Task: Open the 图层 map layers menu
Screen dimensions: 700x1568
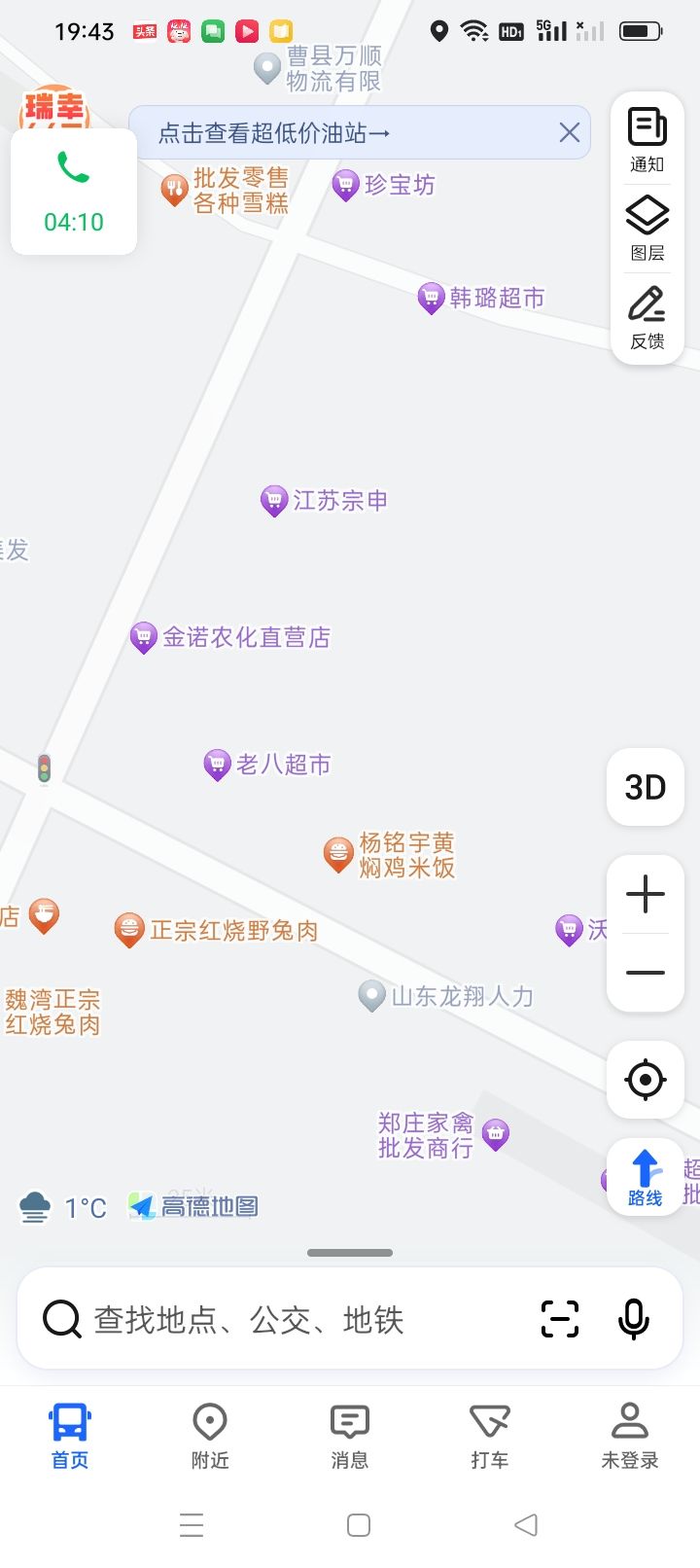Action: coord(647,229)
